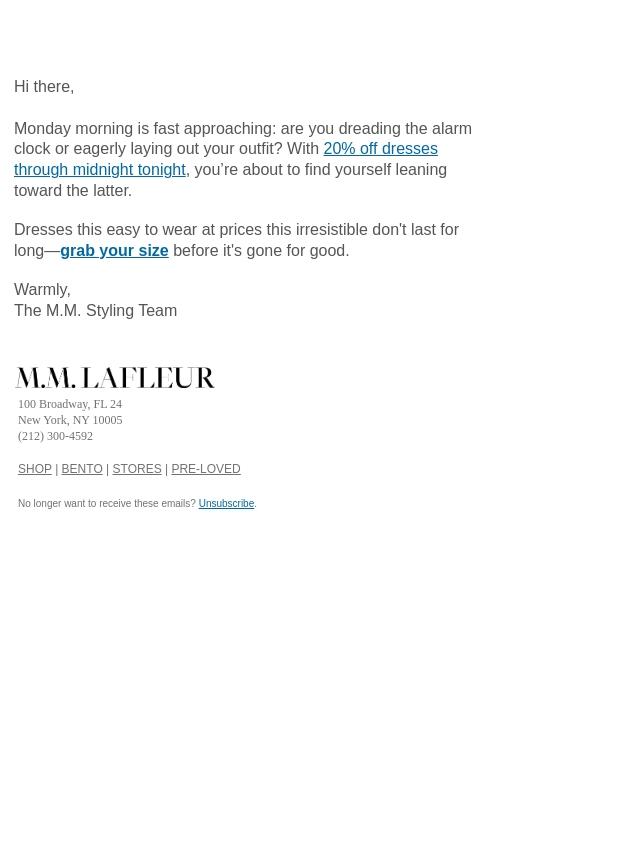Open the BENTO footer link
640x854 pixels.
pos(82,469)
